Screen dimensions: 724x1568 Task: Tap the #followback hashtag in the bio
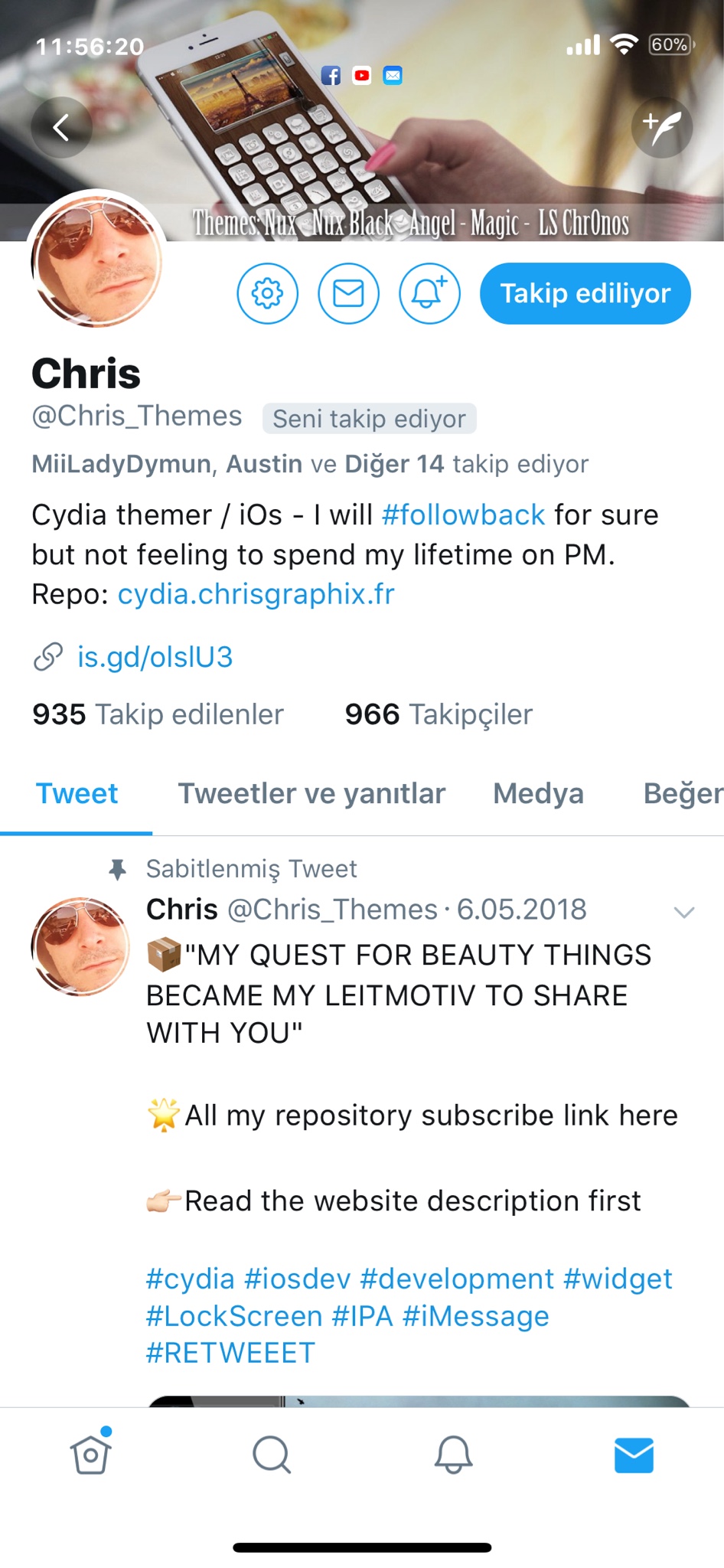[462, 514]
